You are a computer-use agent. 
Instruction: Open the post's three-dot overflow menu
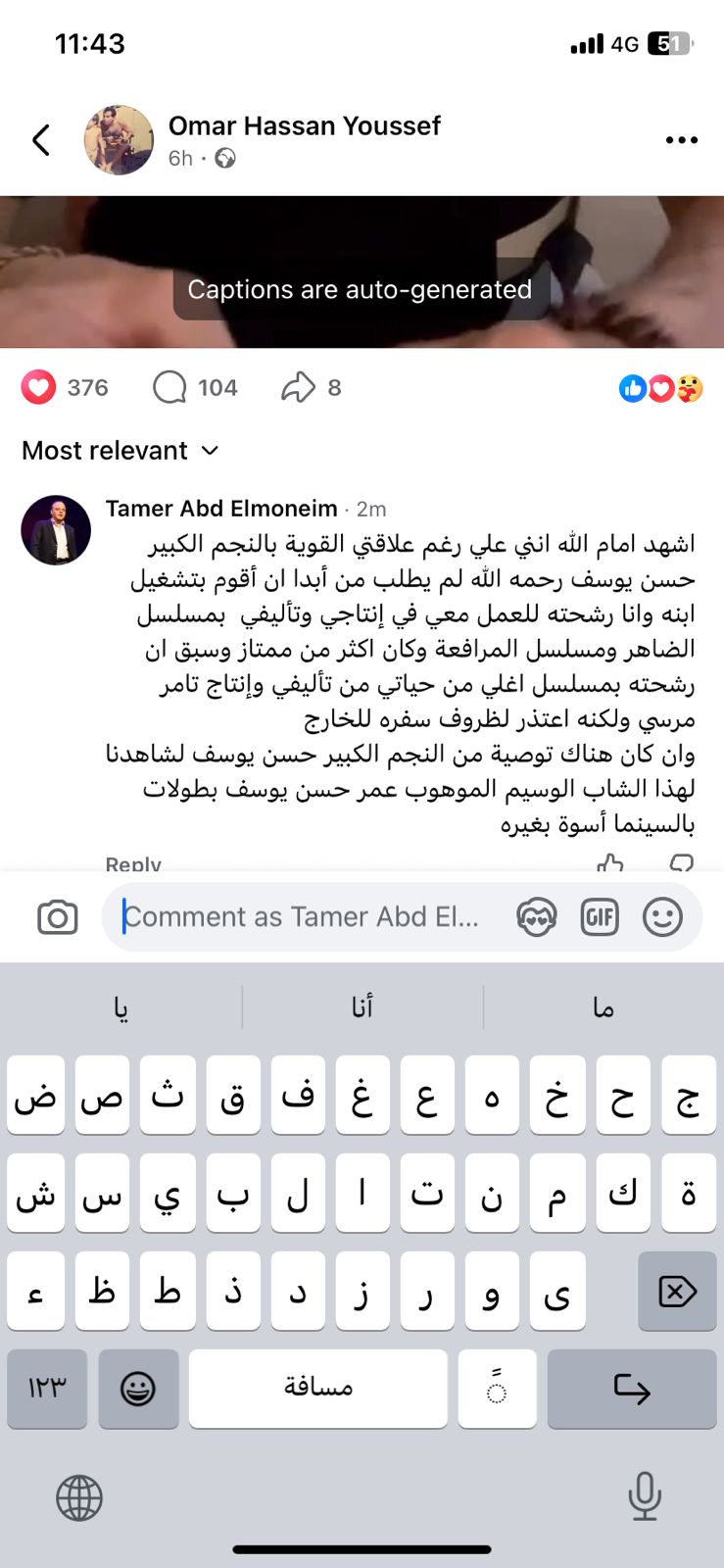[681, 140]
